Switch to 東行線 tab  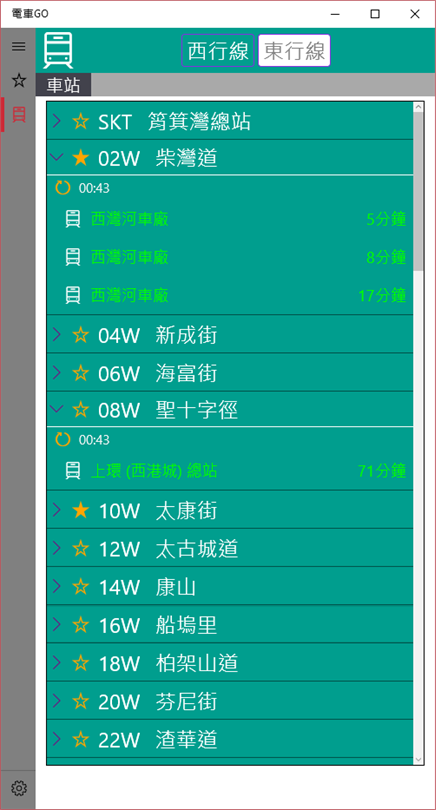294,51
